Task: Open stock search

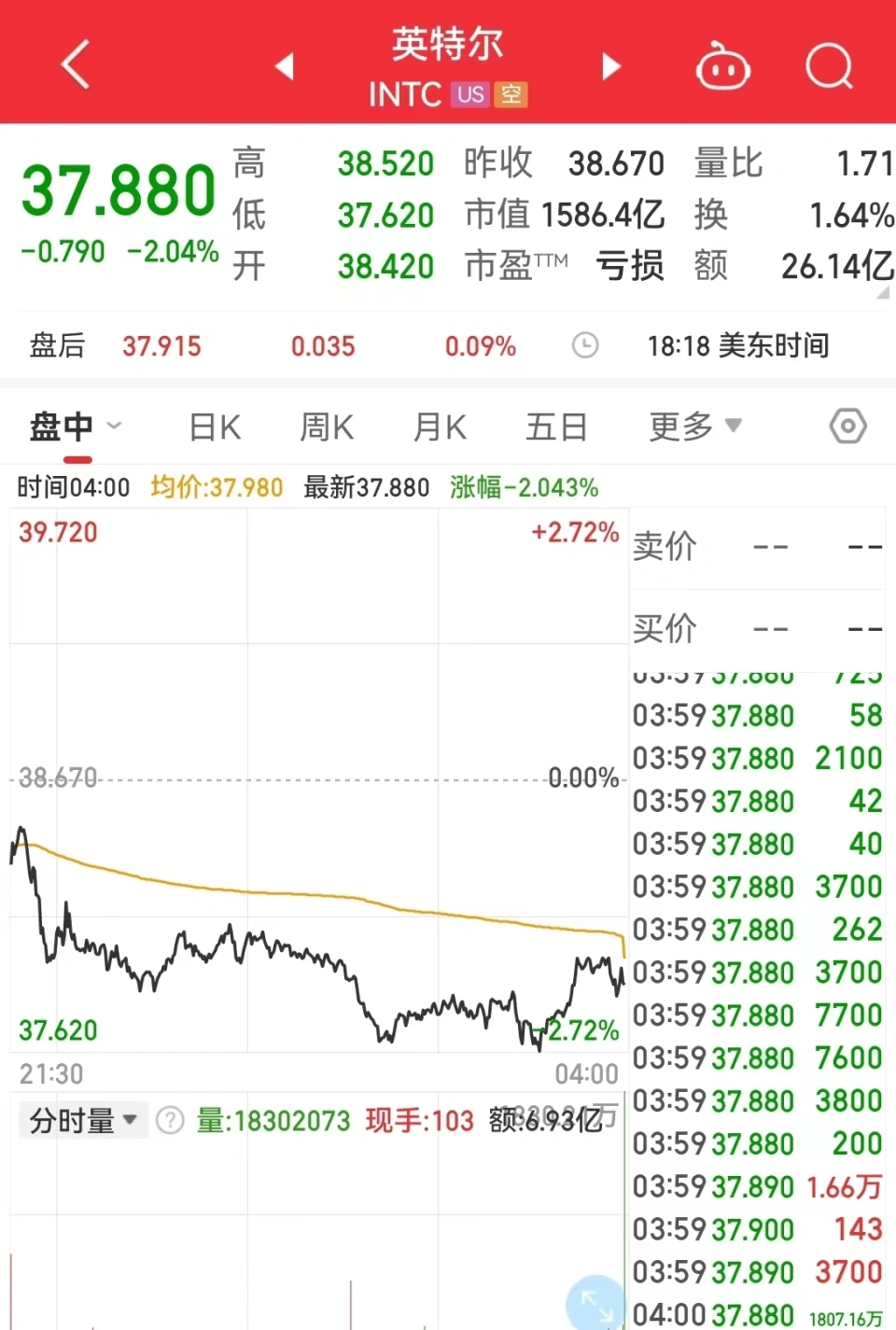Action: coord(829,66)
